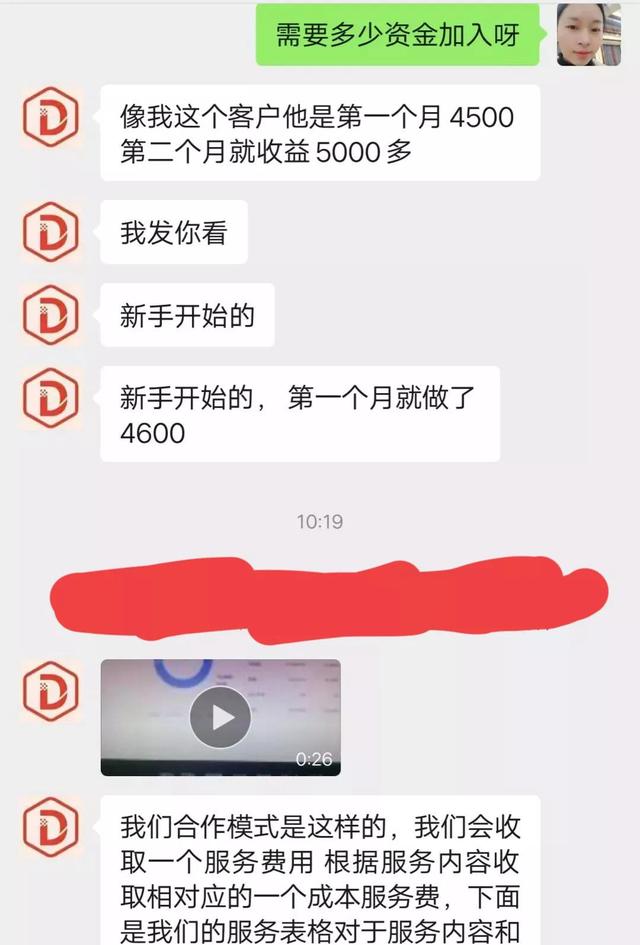The width and height of the screenshot is (640, 945).
Task: Open your own avatar beside 需要多少资金加入呀
Action: click(589, 35)
